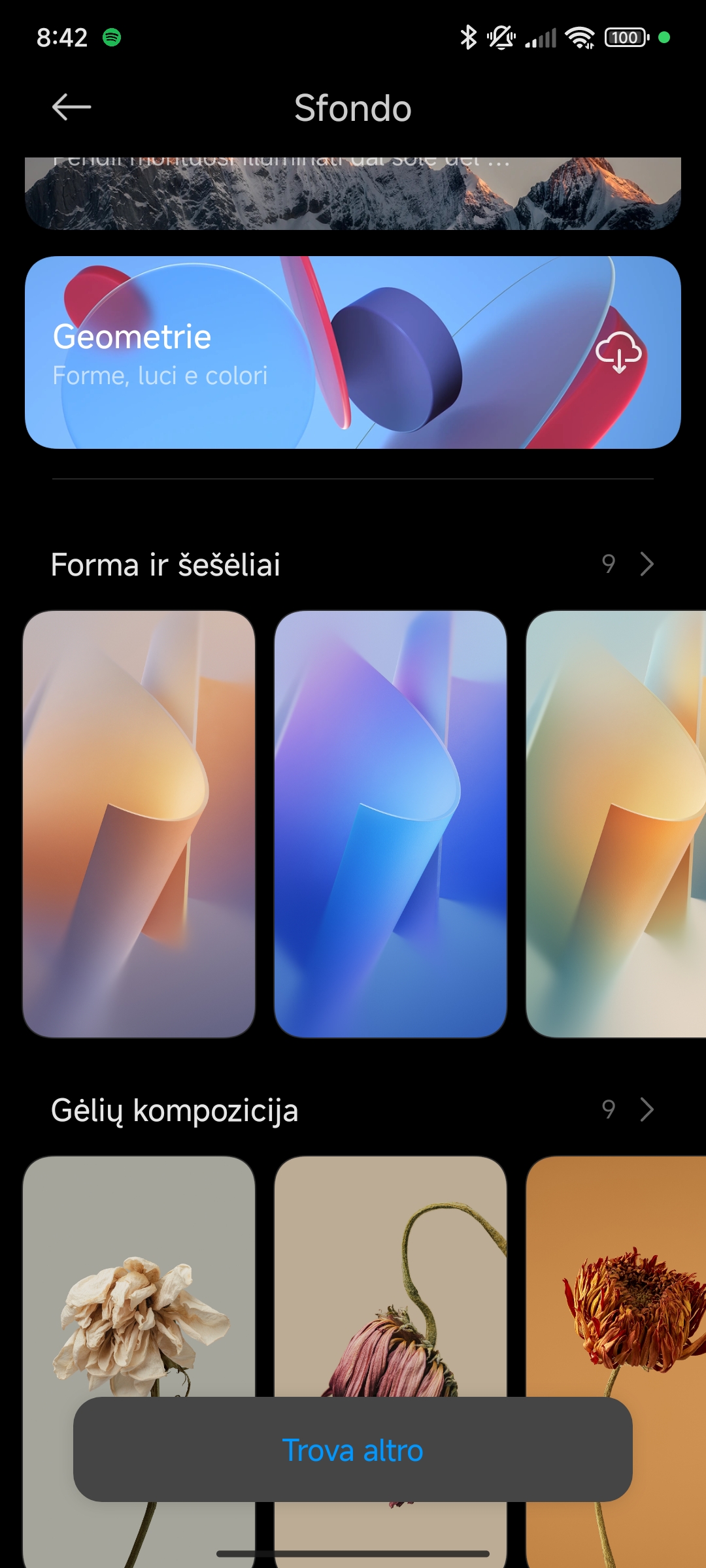
Task: Download the Geometrie collection via cloud icon
Action: pyautogui.click(x=618, y=353)
